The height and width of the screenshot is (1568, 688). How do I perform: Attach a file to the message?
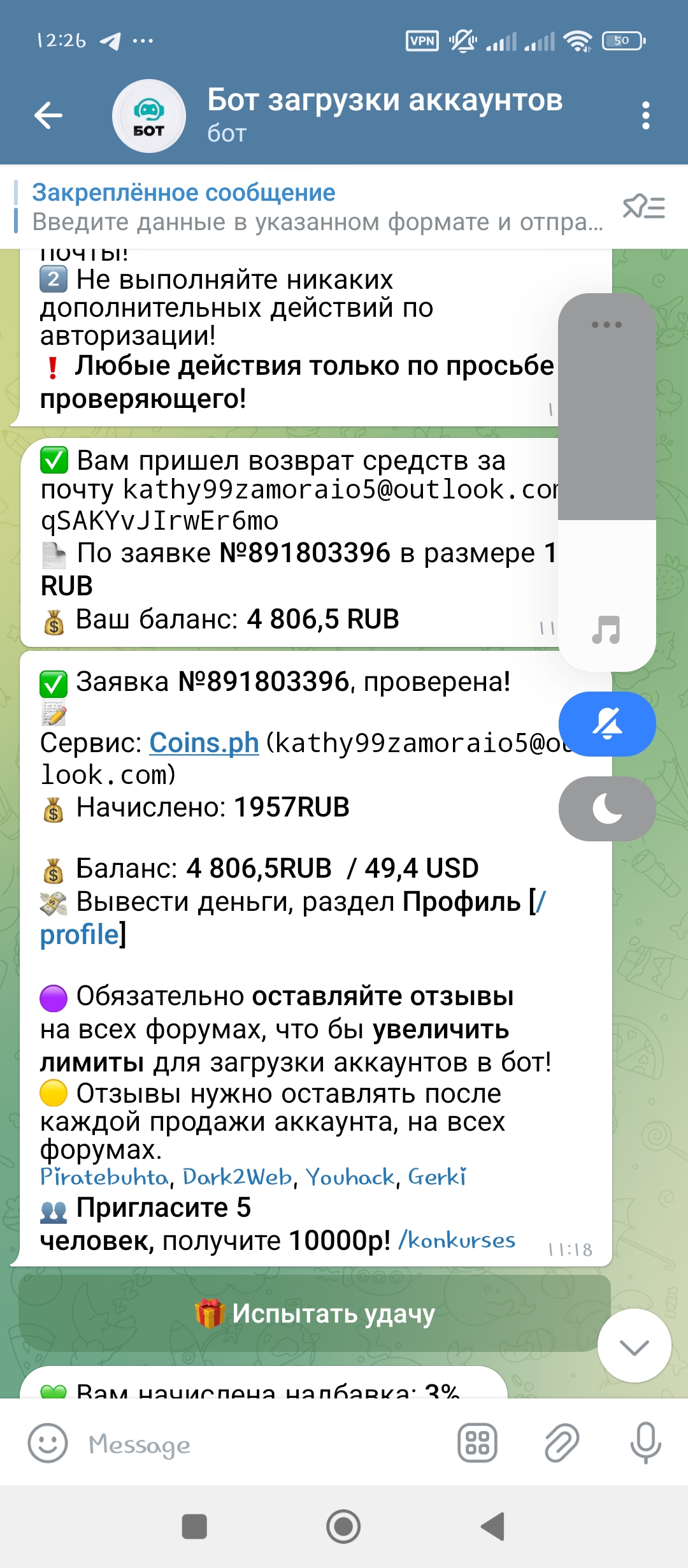click(x=561, y=1442)
